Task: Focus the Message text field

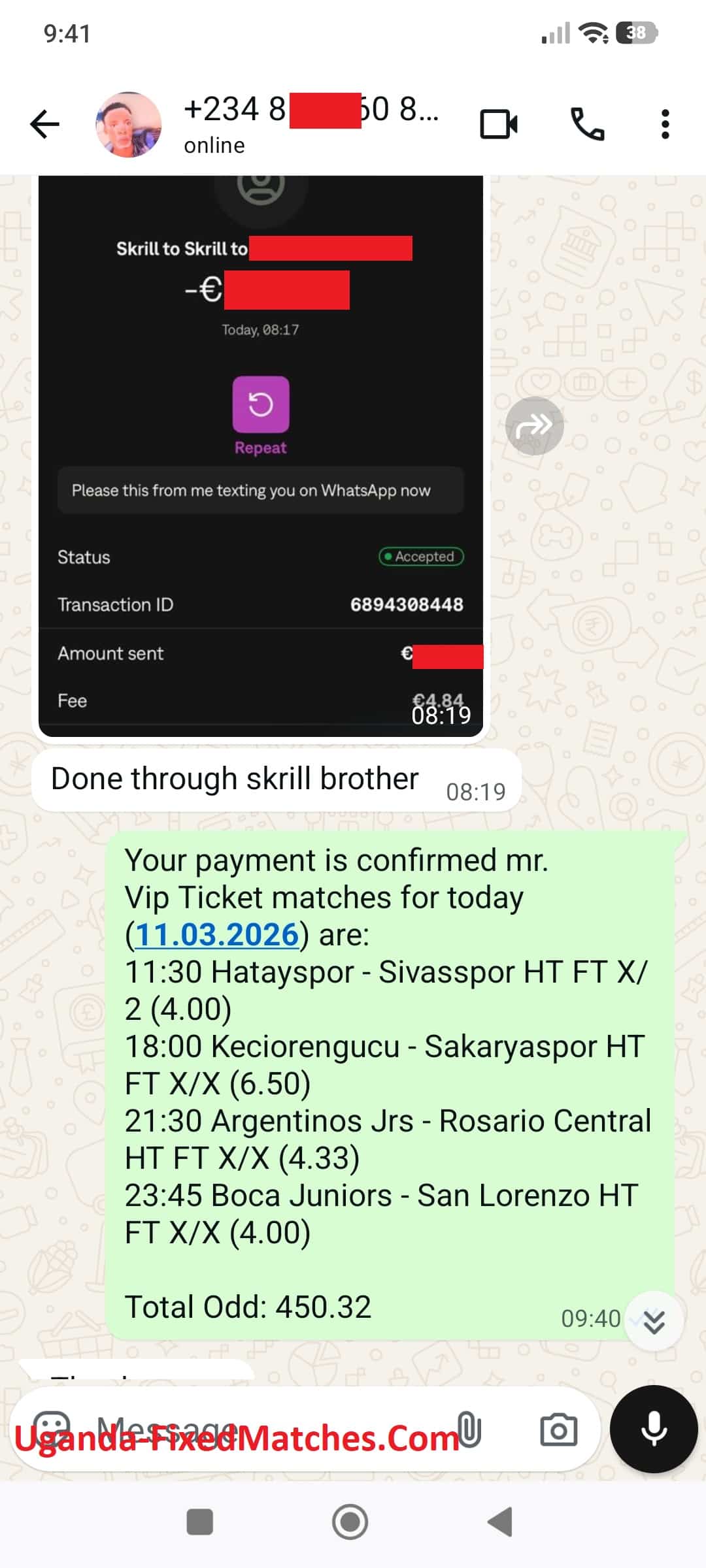Action: [x=261, y=1429]
